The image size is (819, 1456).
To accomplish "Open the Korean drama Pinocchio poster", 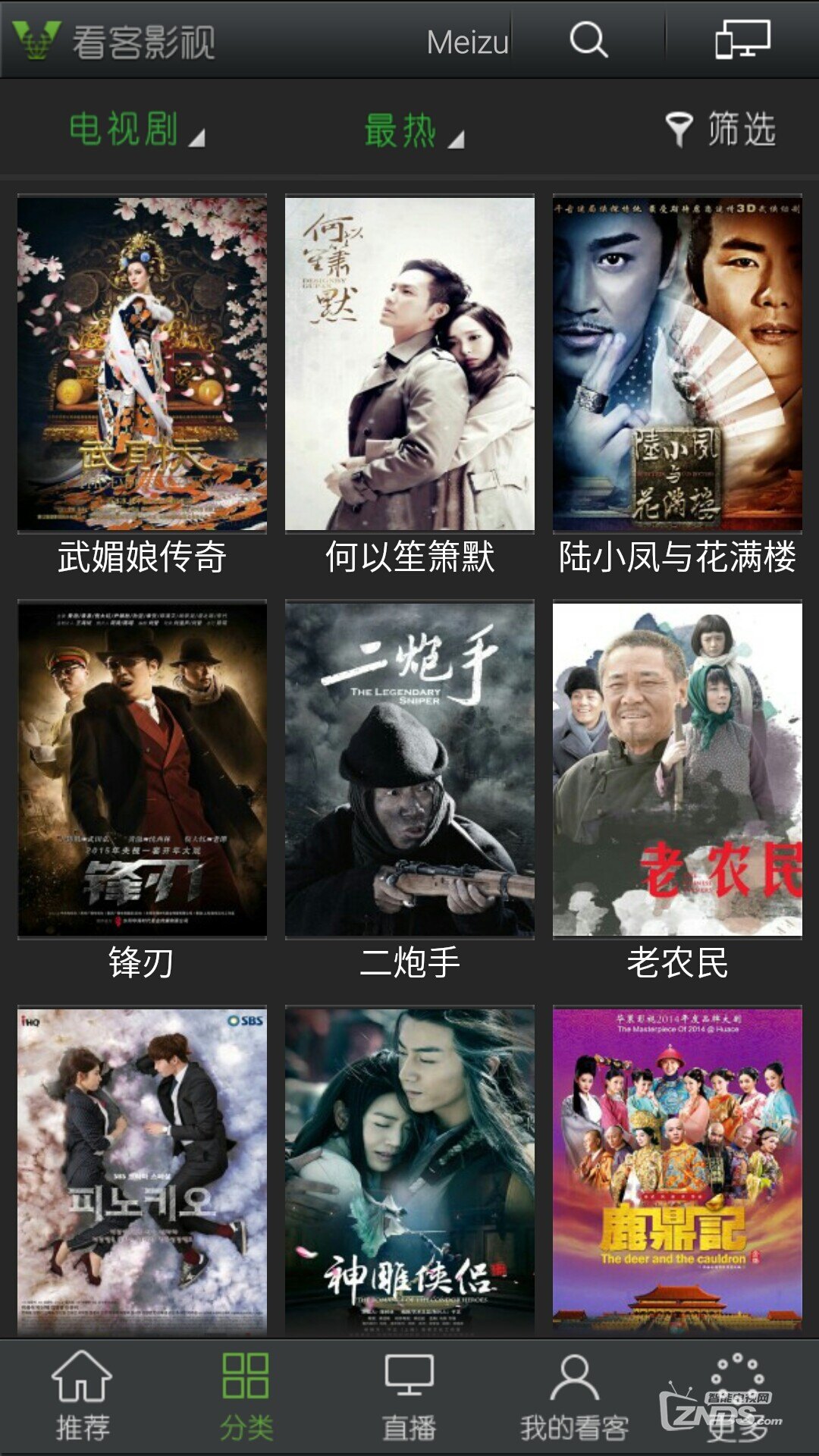I will [142, 1172].
